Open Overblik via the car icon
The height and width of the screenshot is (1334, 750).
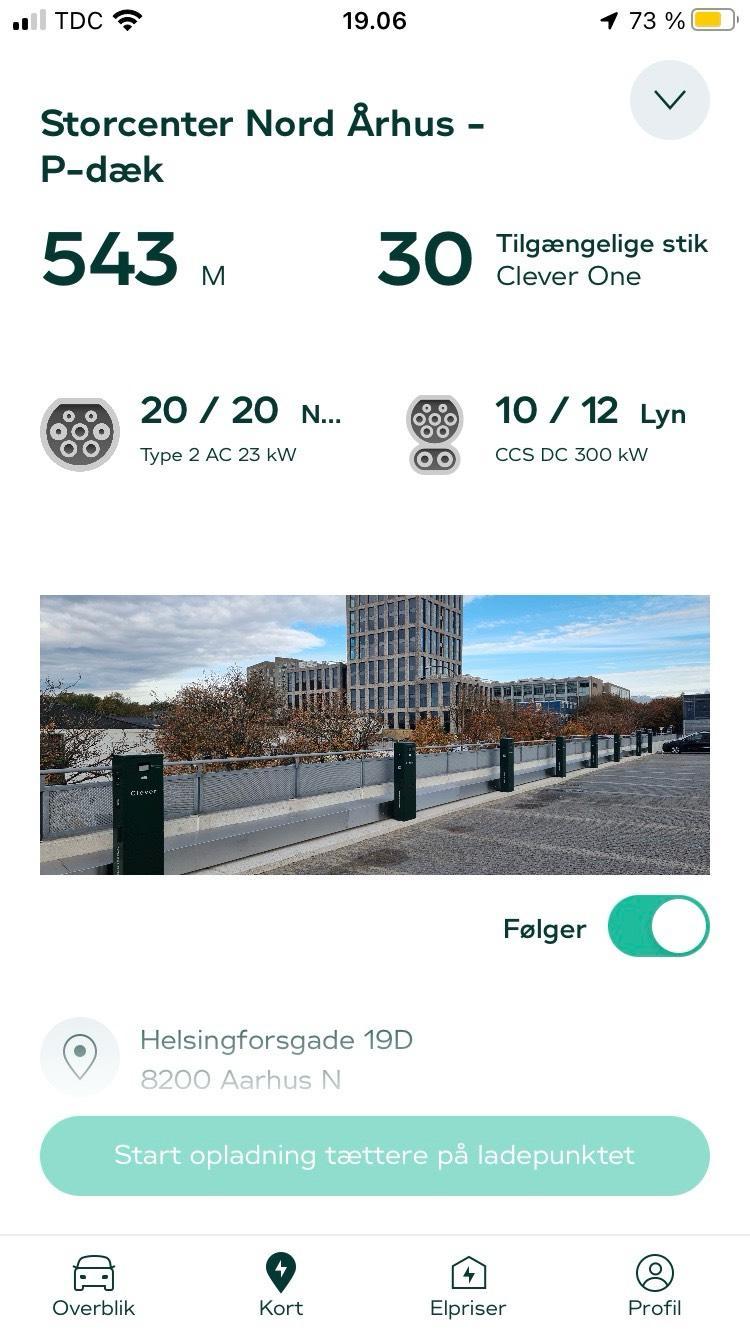(x=93, y=1270)
